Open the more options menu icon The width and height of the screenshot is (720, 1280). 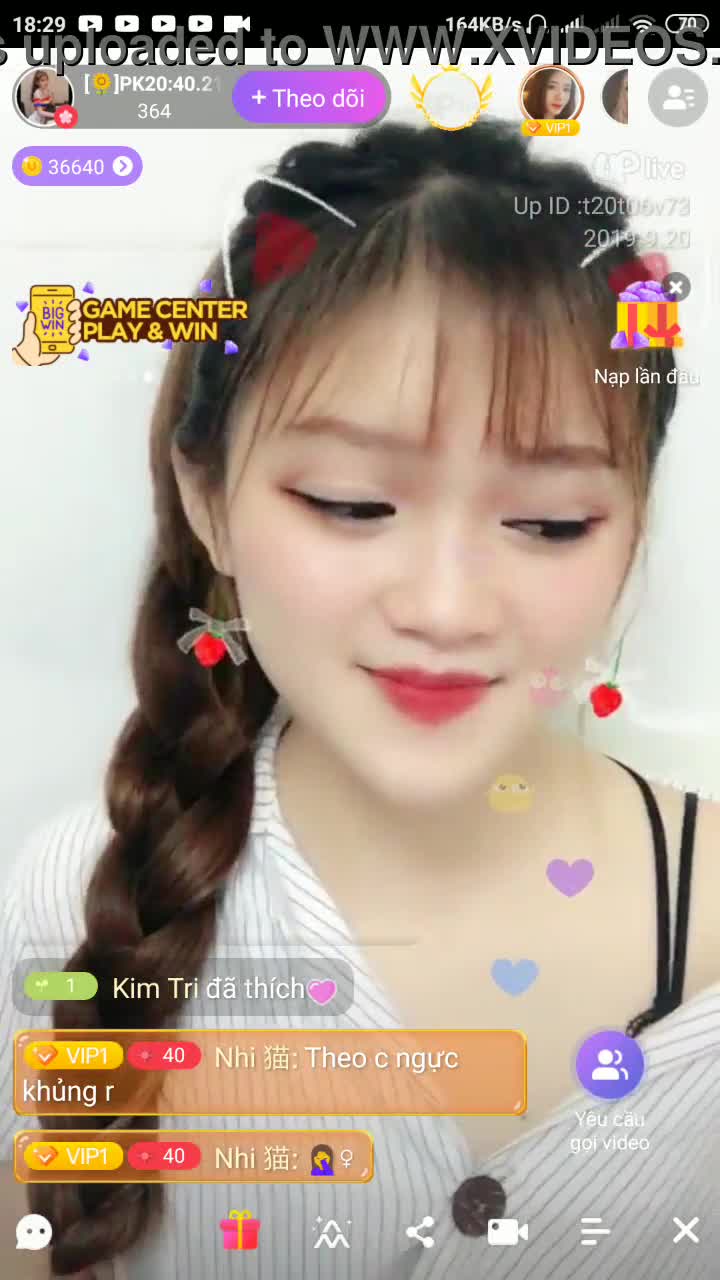596,1231
